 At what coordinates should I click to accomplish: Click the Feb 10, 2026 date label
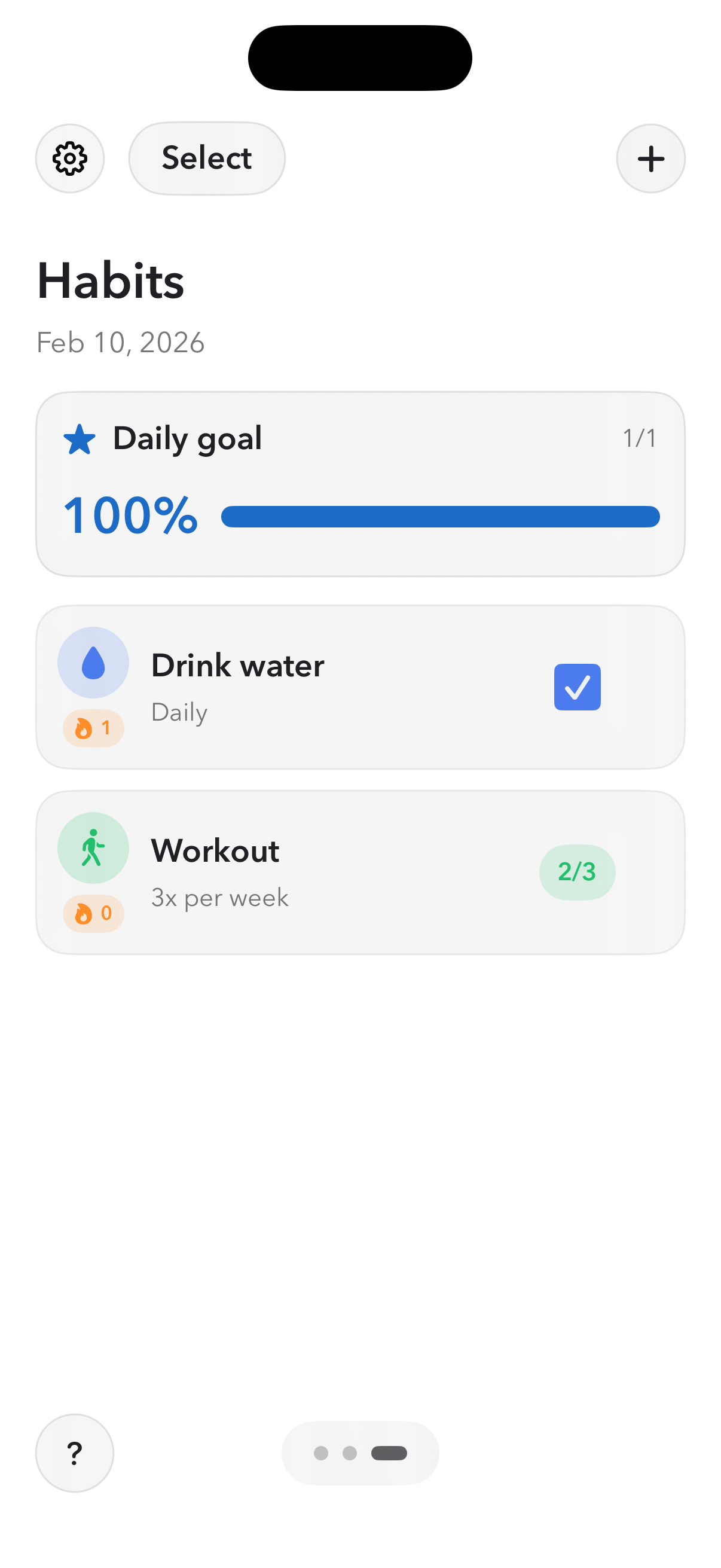click(x=121, y=343)
